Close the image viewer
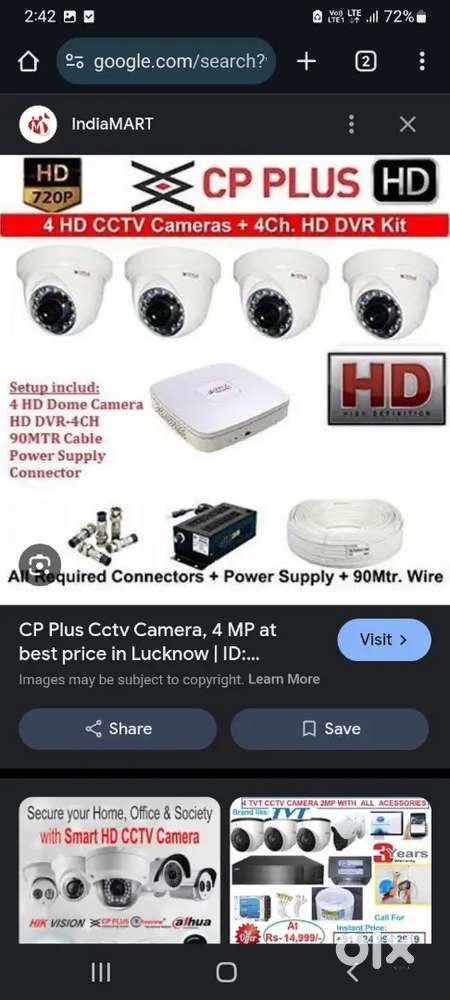This screenshot has height=1000, width=450. click(408, 124)
